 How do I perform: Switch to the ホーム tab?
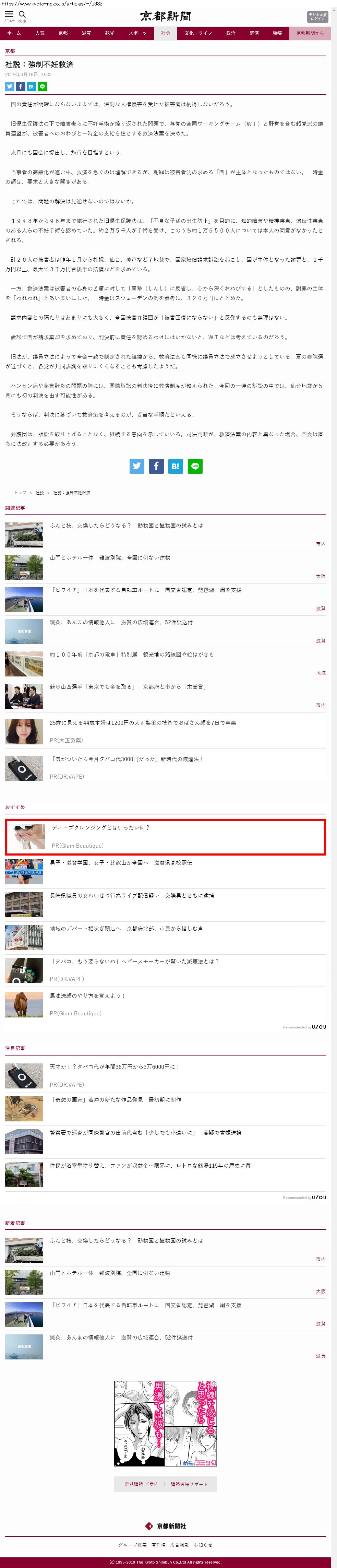pyautogui.click(x=13, y=33)
